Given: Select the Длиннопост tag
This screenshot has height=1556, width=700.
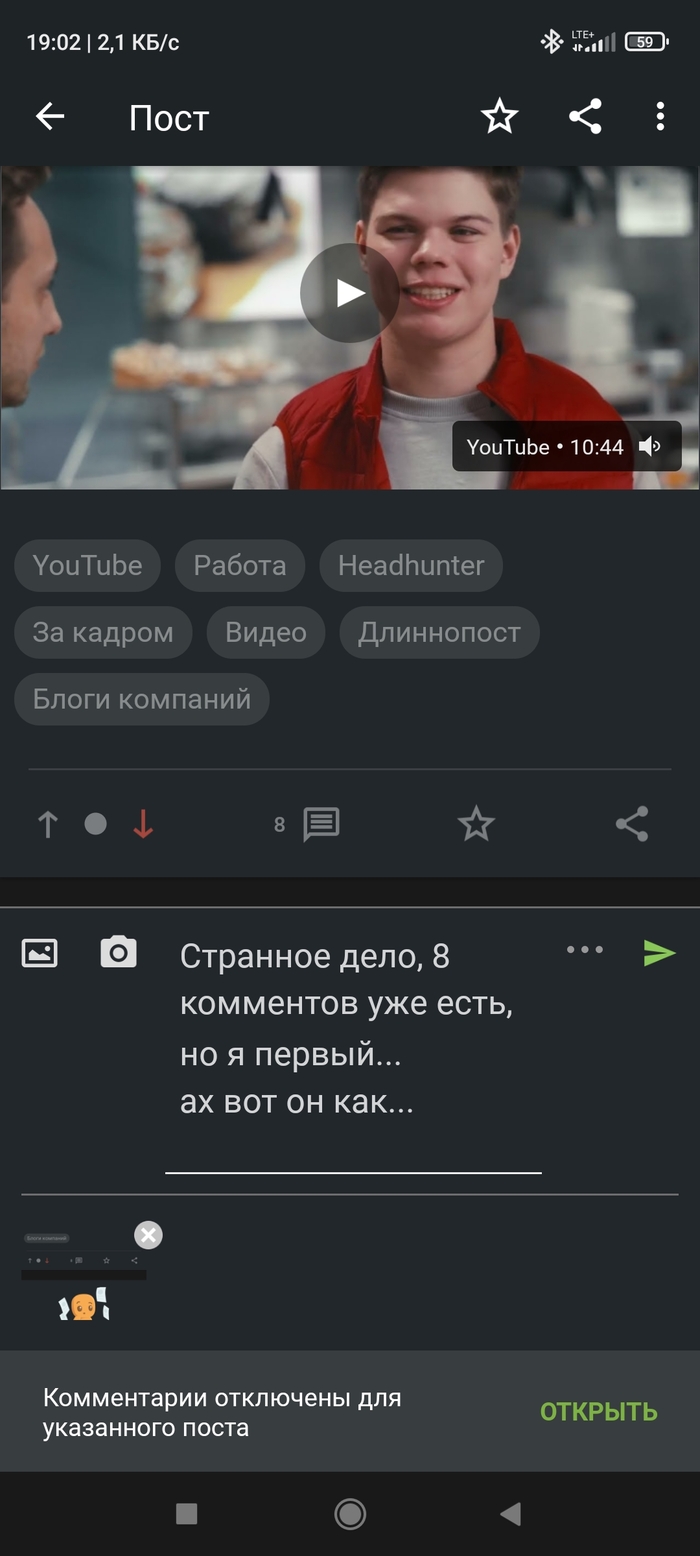Looking at the screenshot, I should pos(439,633).
